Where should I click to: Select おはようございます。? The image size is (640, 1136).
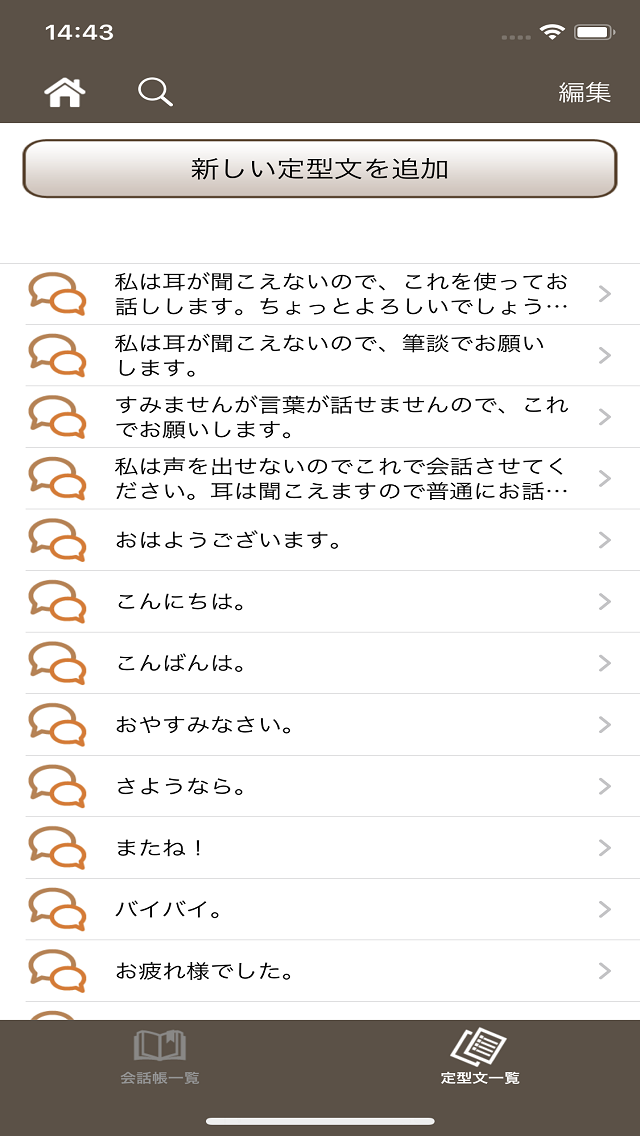pyautogui.click(x=320, y=540)
